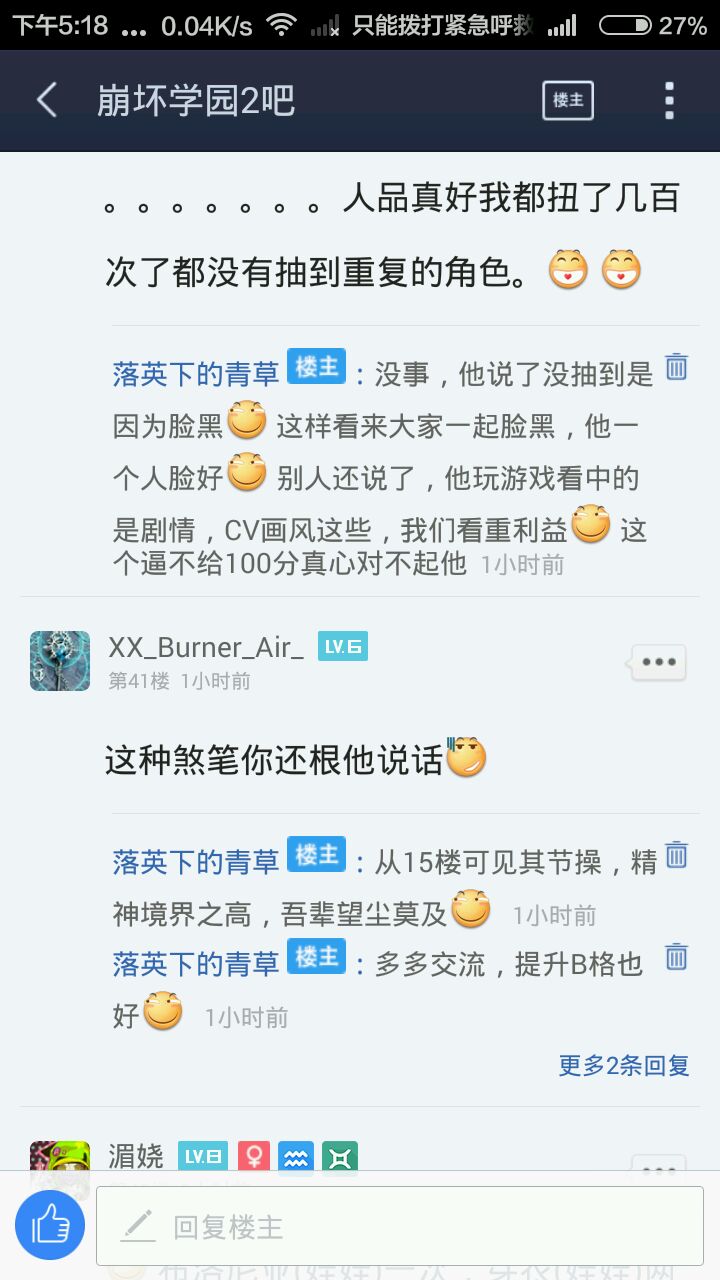Open the top bar overflow menu

[x=669, y=100]
